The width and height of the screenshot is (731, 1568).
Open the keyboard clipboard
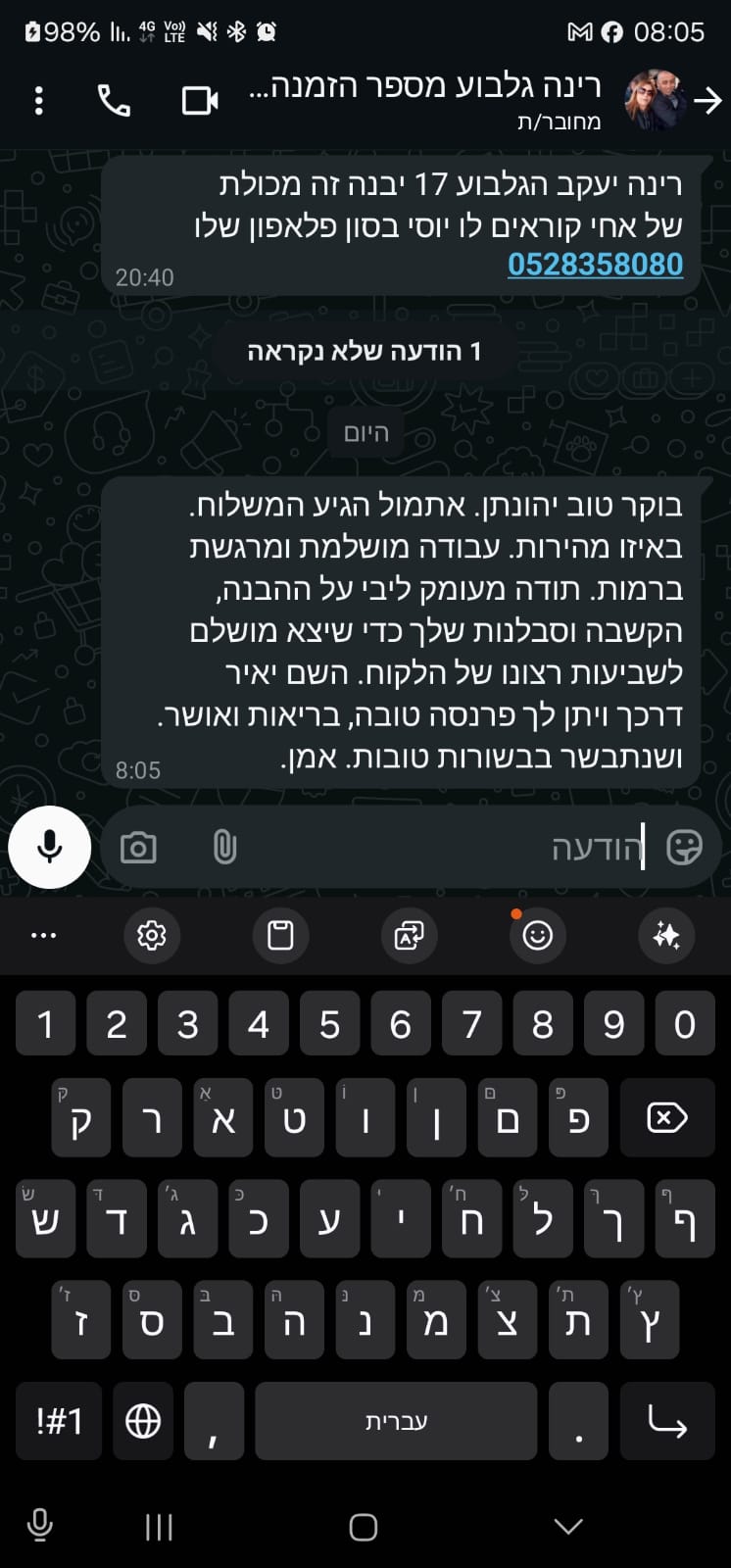280,936
